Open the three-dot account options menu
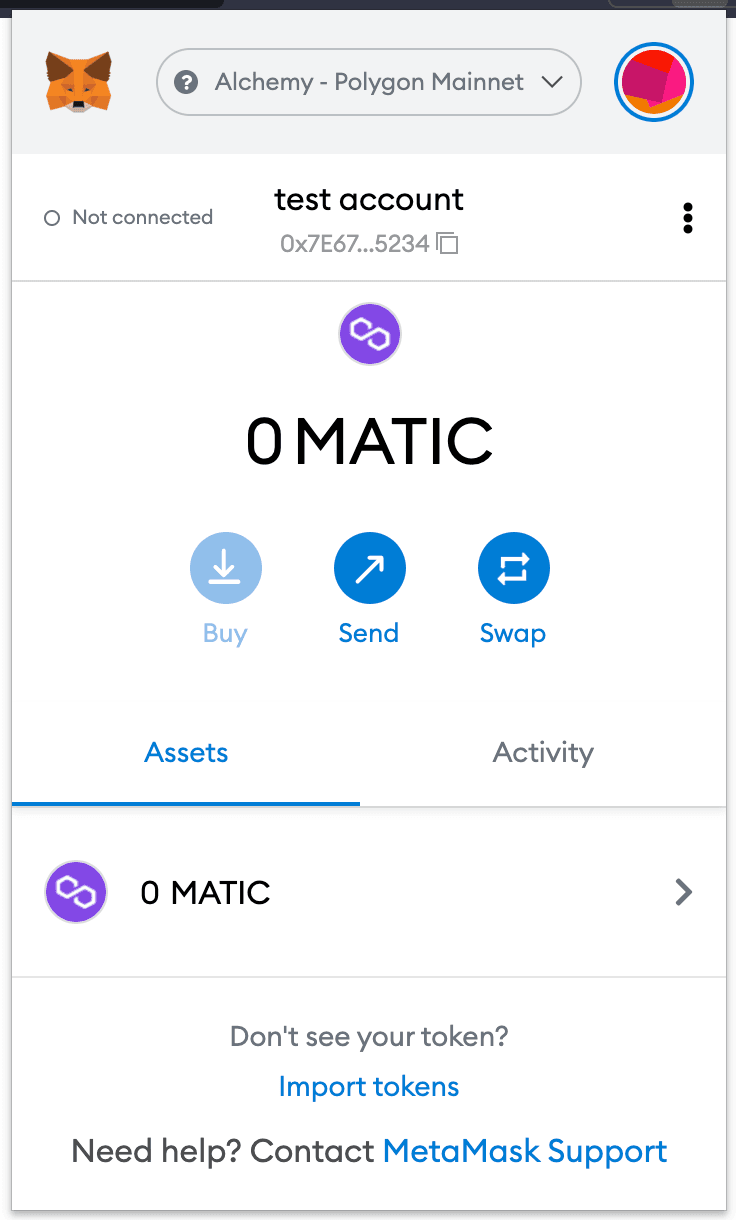This screenshot has height=1220, width=736. pos(687,218)
